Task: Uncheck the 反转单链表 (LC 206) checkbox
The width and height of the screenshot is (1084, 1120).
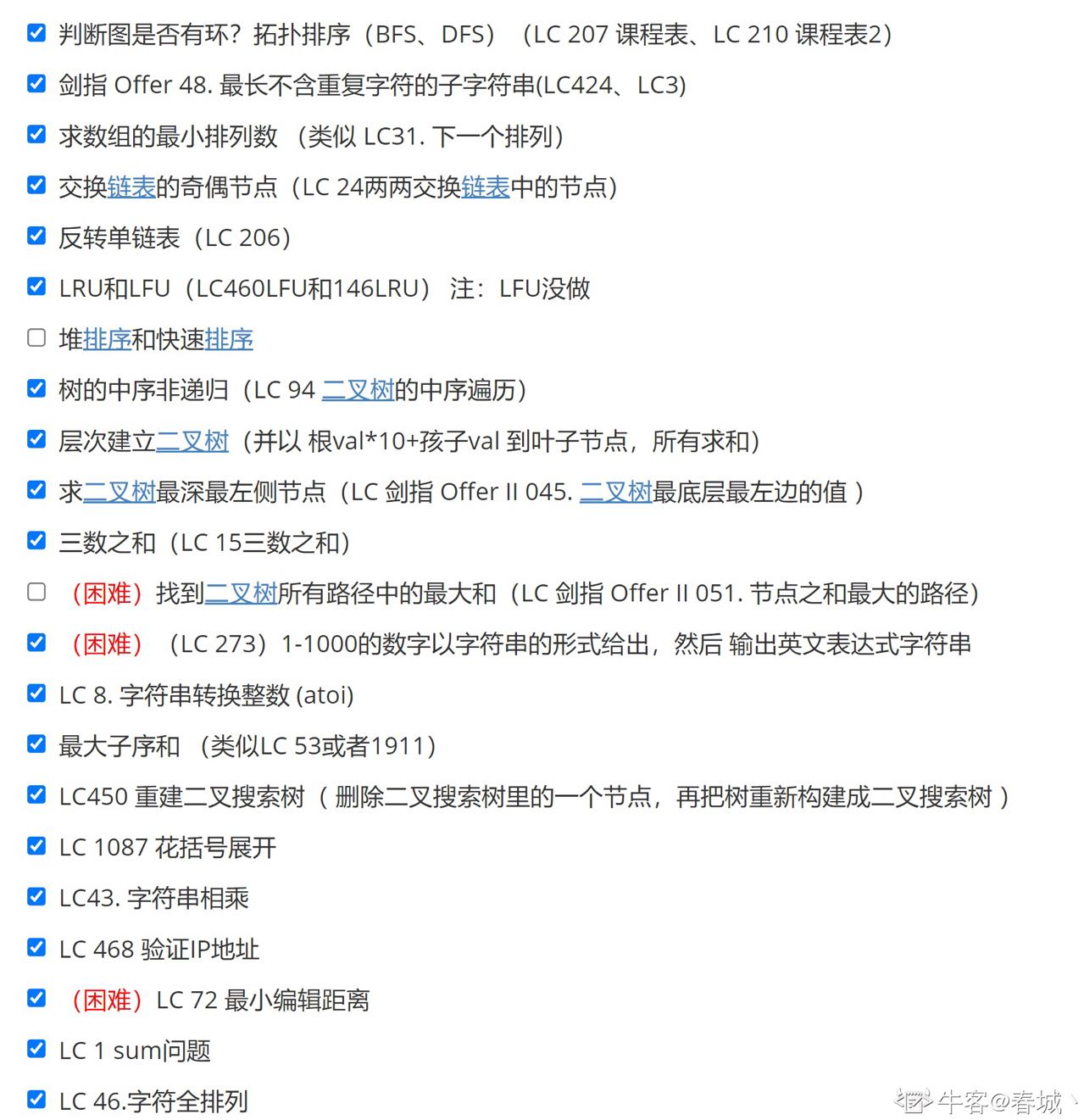Action: [x=36, y=236]
